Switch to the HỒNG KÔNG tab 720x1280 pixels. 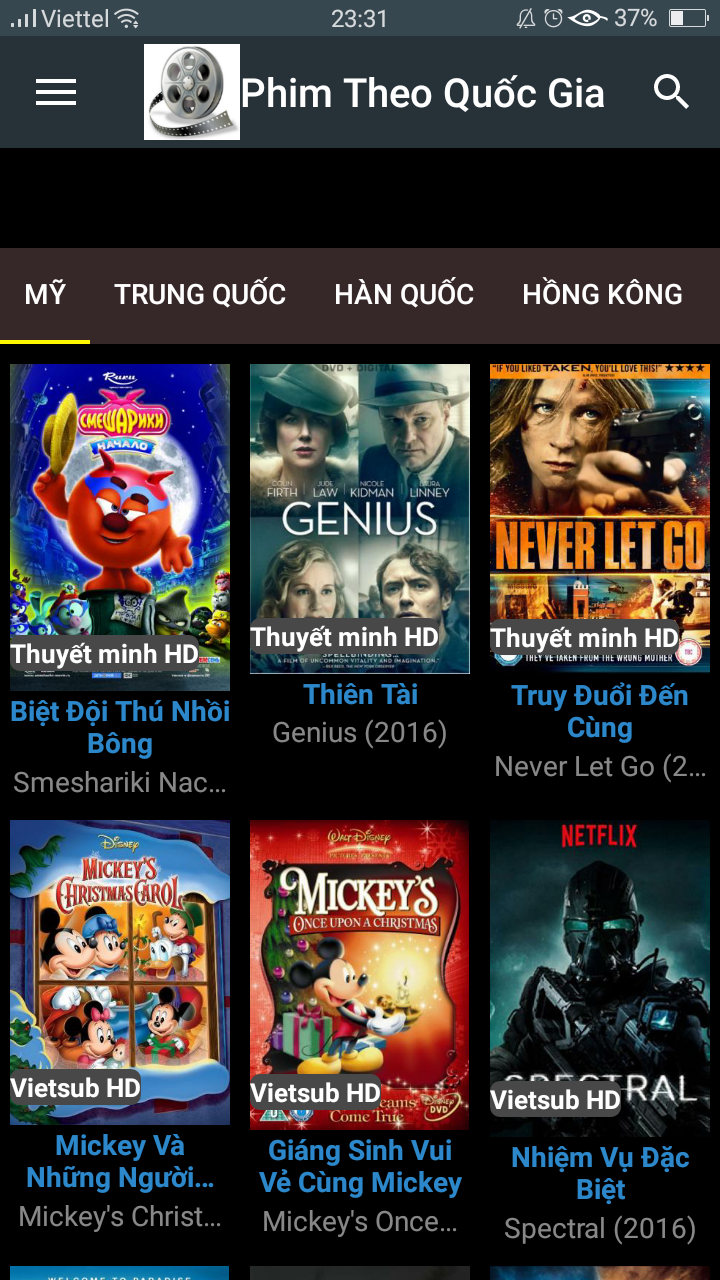(602, 294)
